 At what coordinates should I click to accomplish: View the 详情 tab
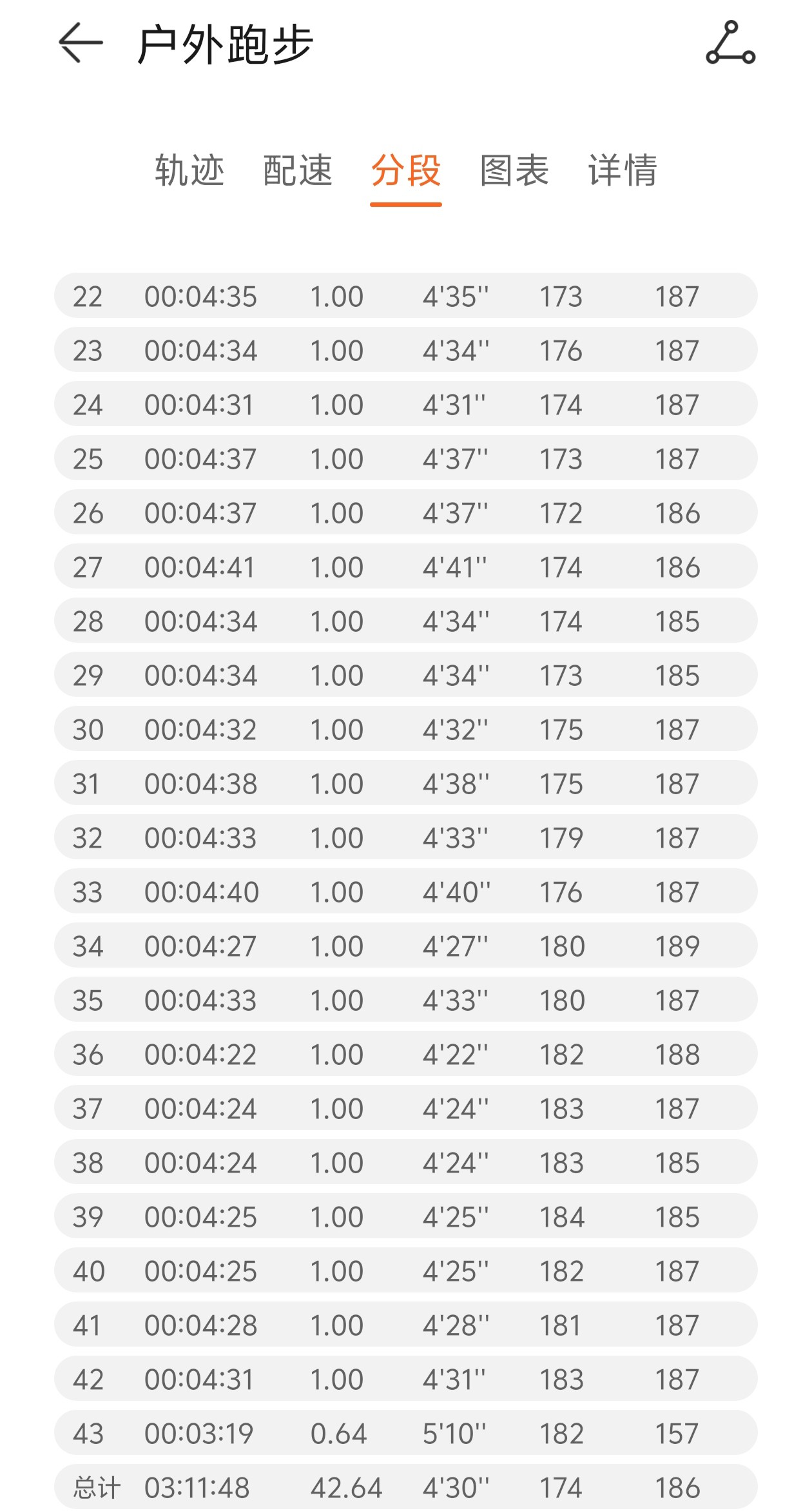(623, 171)
